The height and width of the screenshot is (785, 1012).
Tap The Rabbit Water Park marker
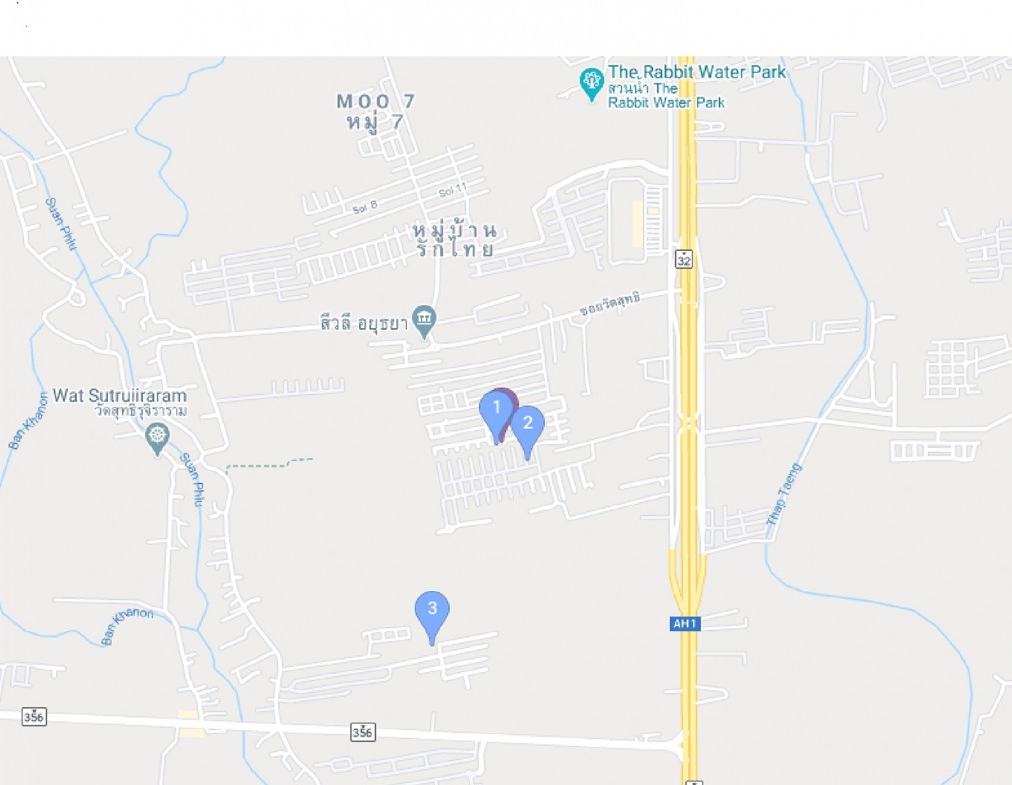(592, 81)
